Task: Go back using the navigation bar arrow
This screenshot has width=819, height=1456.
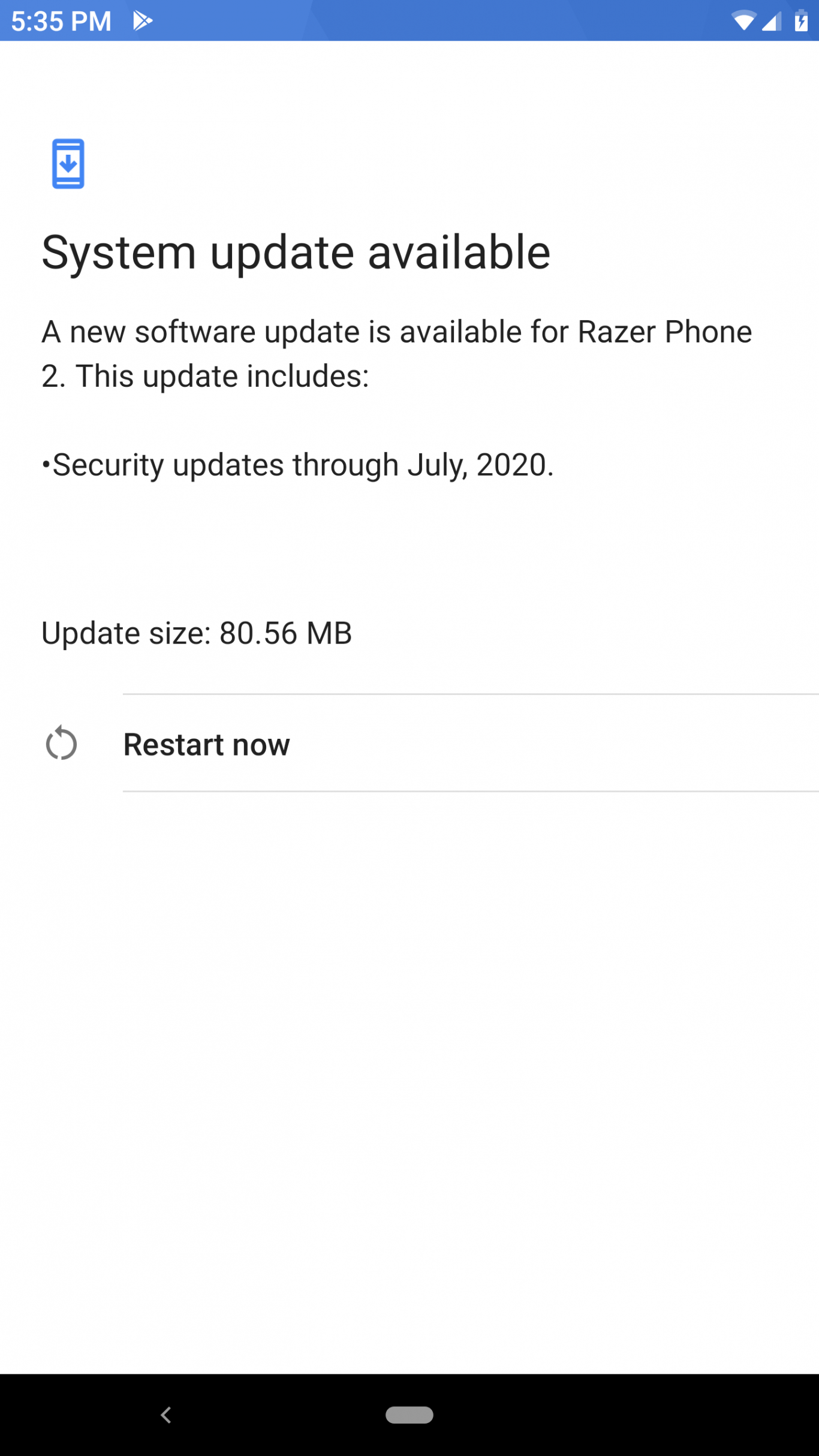Action: (166, 1415)
